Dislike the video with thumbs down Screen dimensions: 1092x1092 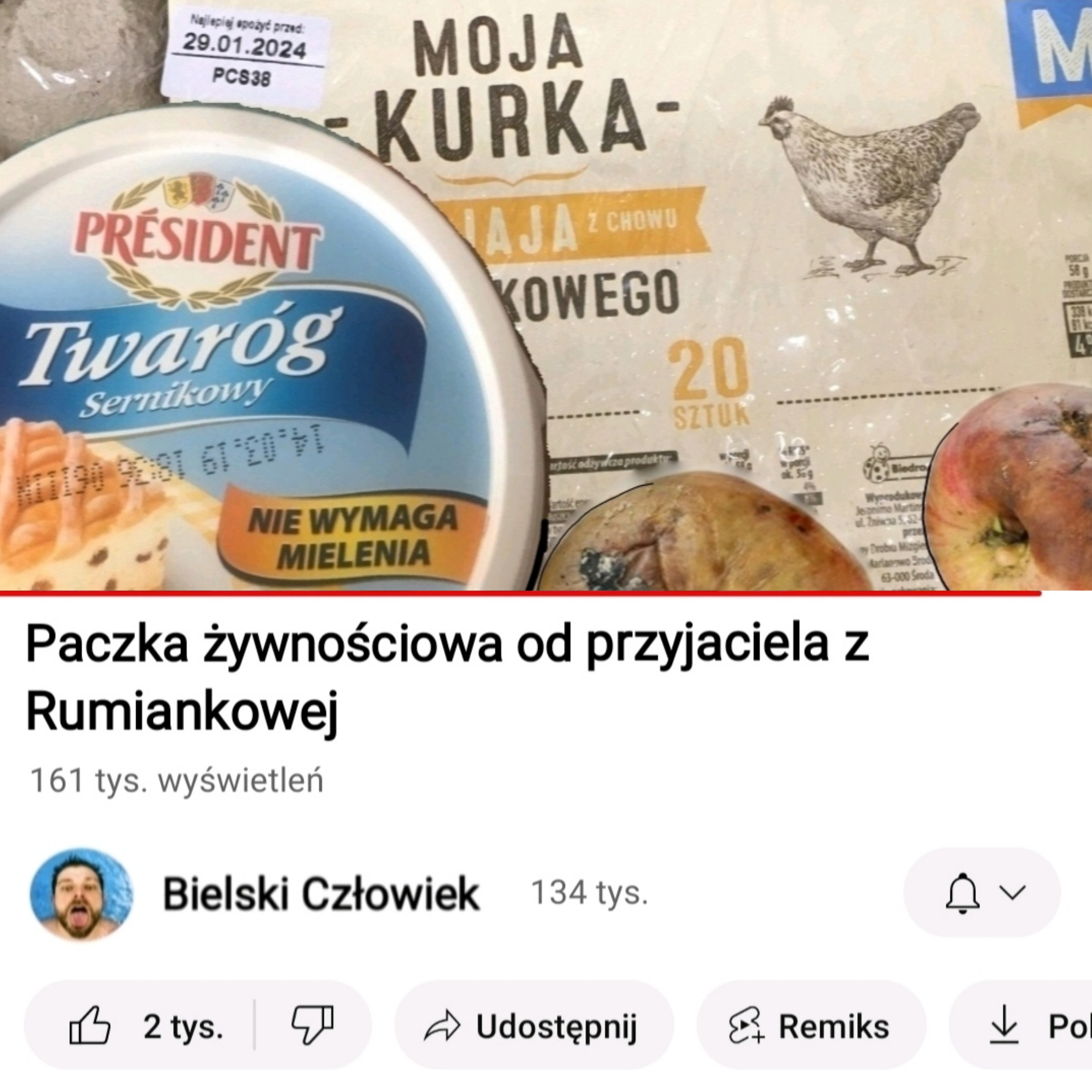(x=312, y=1026)
